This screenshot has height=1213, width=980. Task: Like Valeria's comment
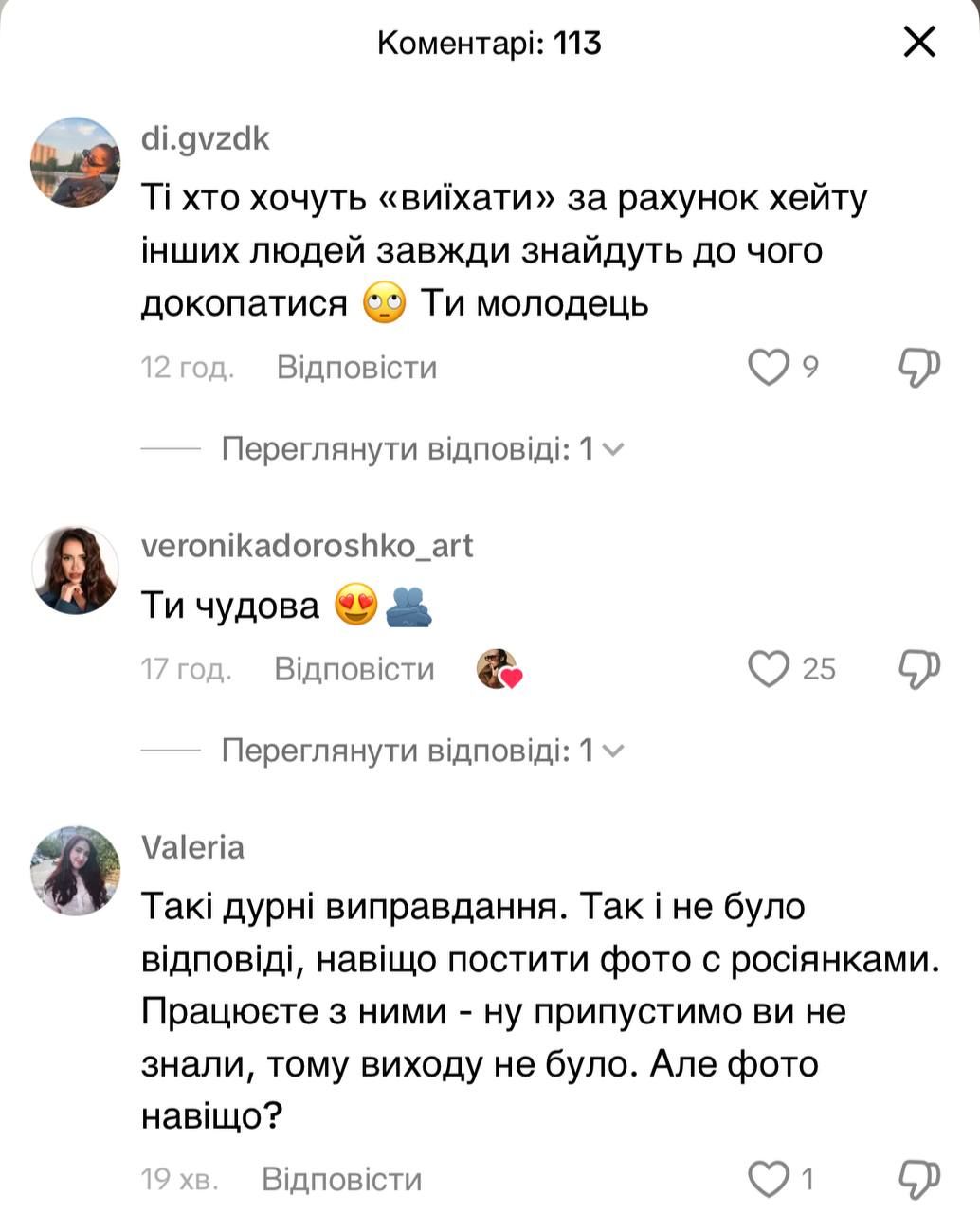[x=769, y=1179]
